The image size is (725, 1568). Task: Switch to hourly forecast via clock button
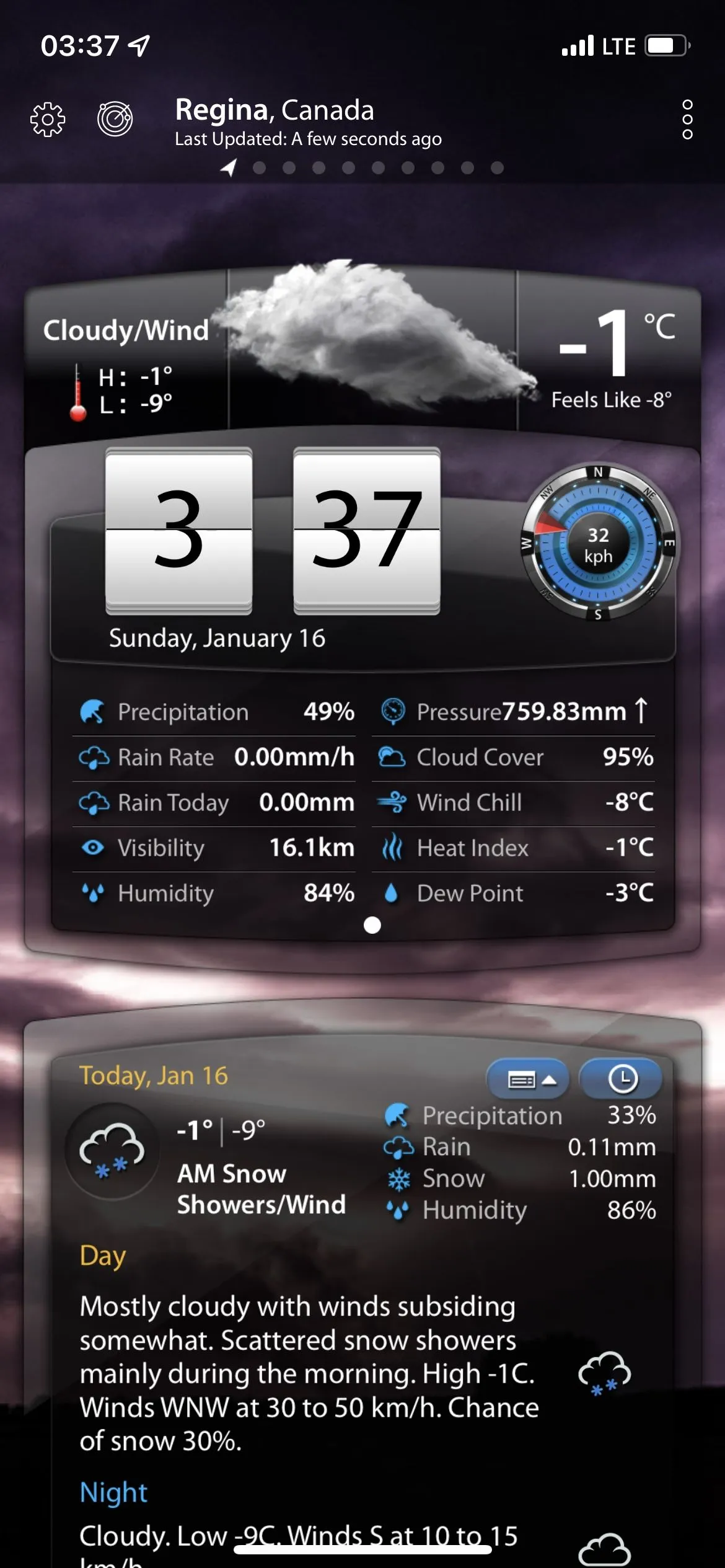coord(622,1079)
